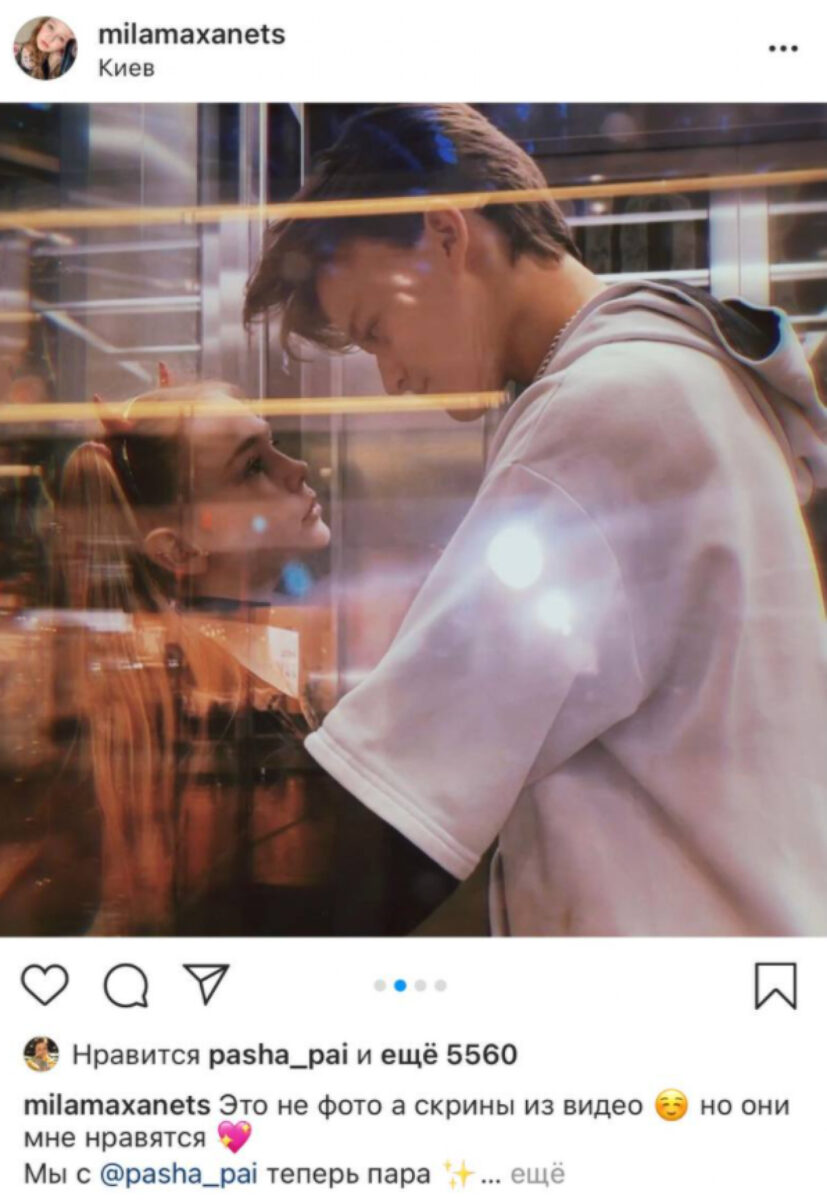Open comments via the speech bubble icon
This screenshot has height=1200, width=827.
(x=126, y=987)
